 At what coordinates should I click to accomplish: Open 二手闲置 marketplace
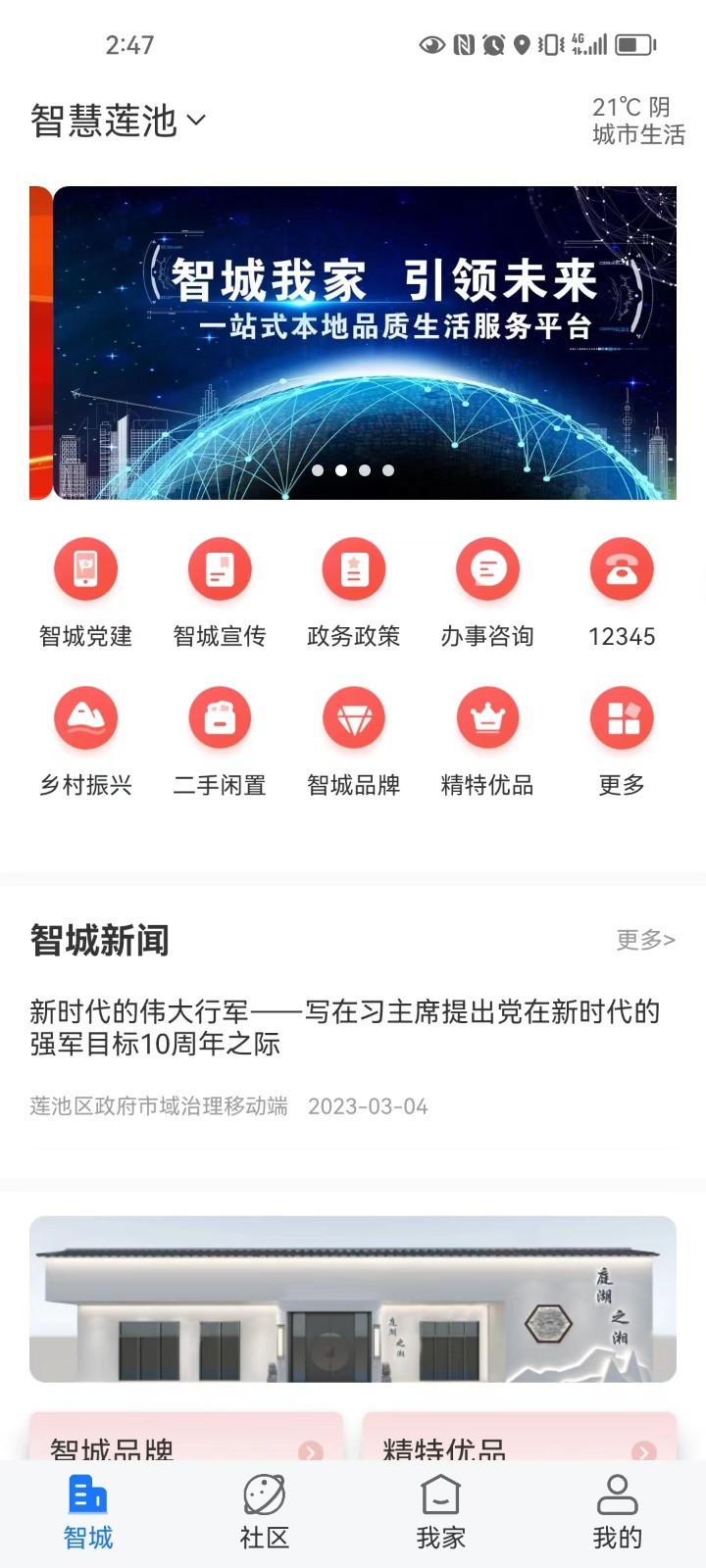[x=220, y=718]
